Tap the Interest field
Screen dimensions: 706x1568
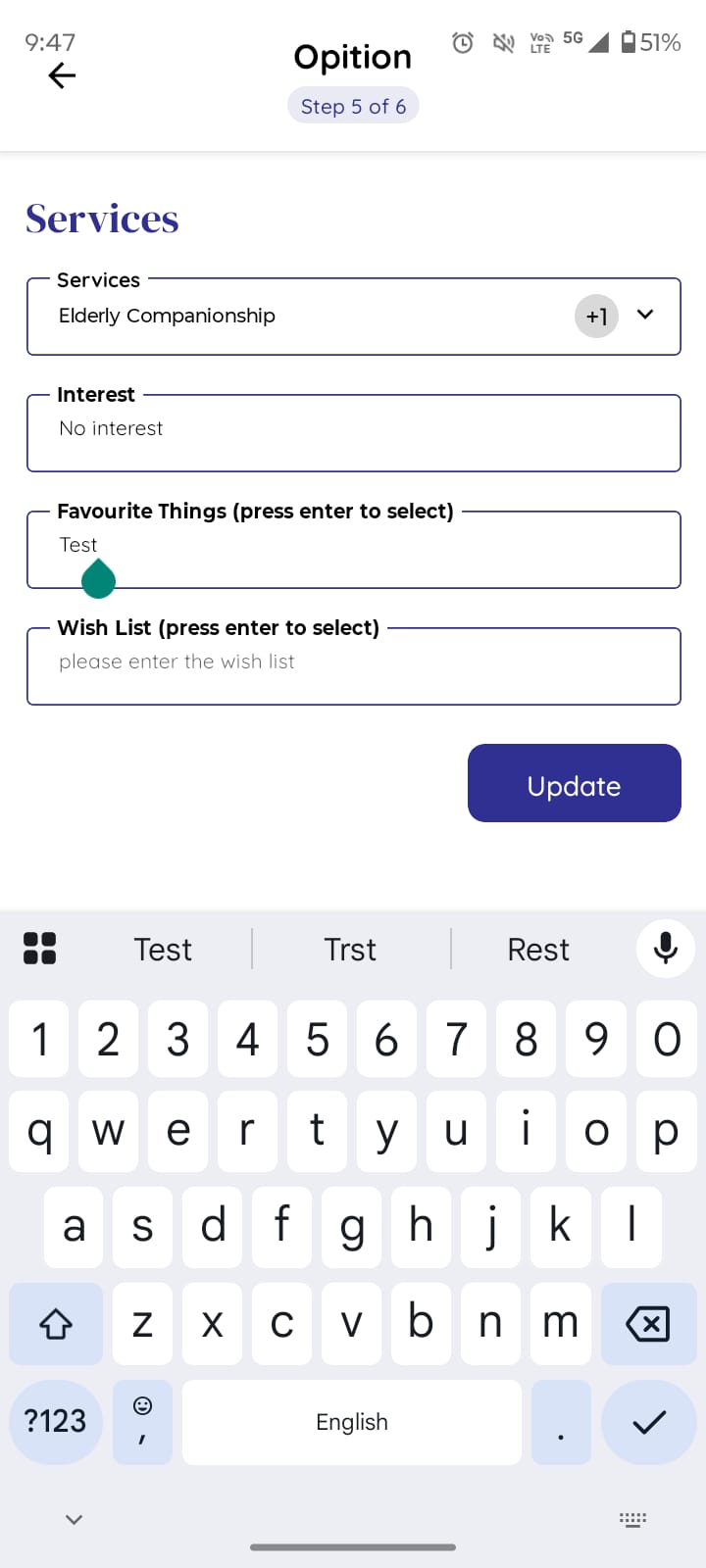[x=353, y=433]
